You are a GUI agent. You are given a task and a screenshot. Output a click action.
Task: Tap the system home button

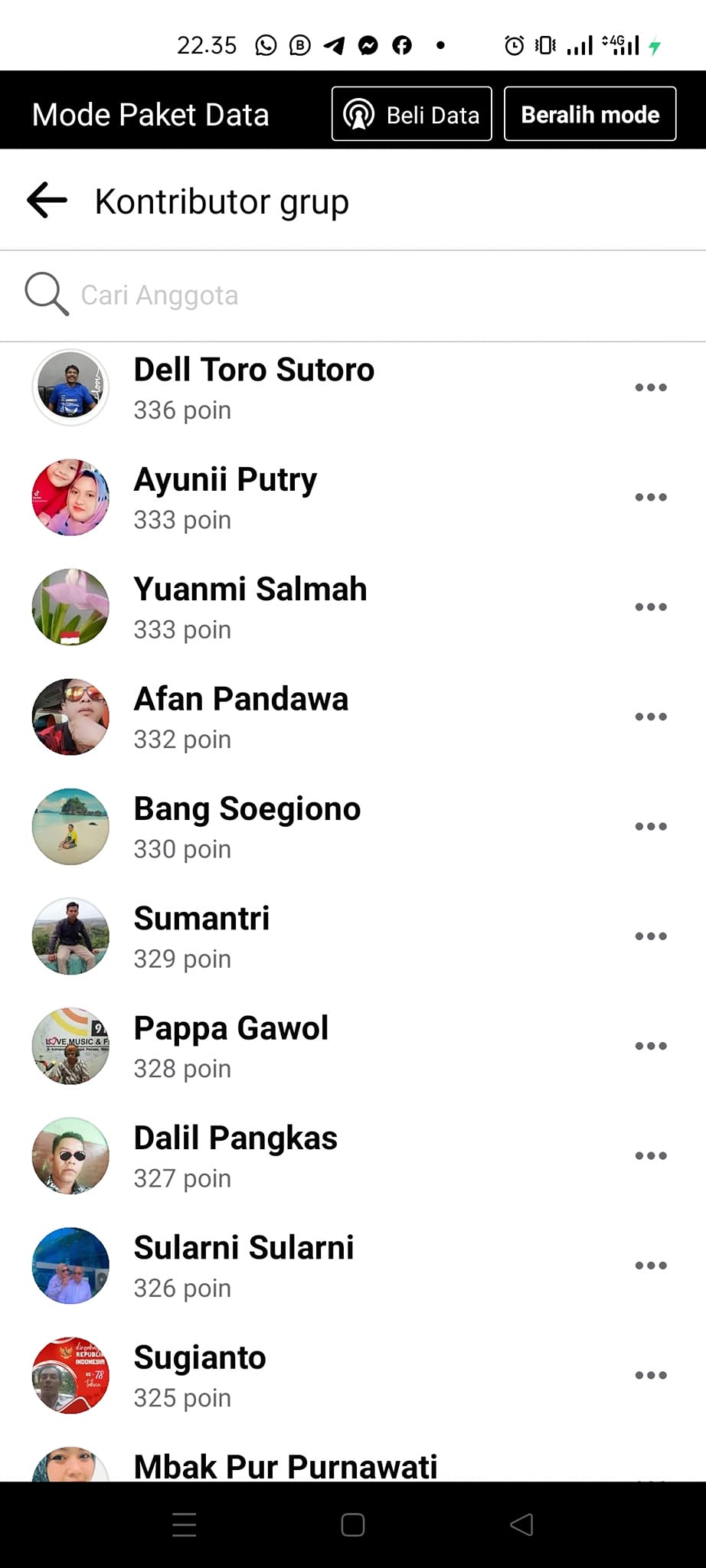352,1525
